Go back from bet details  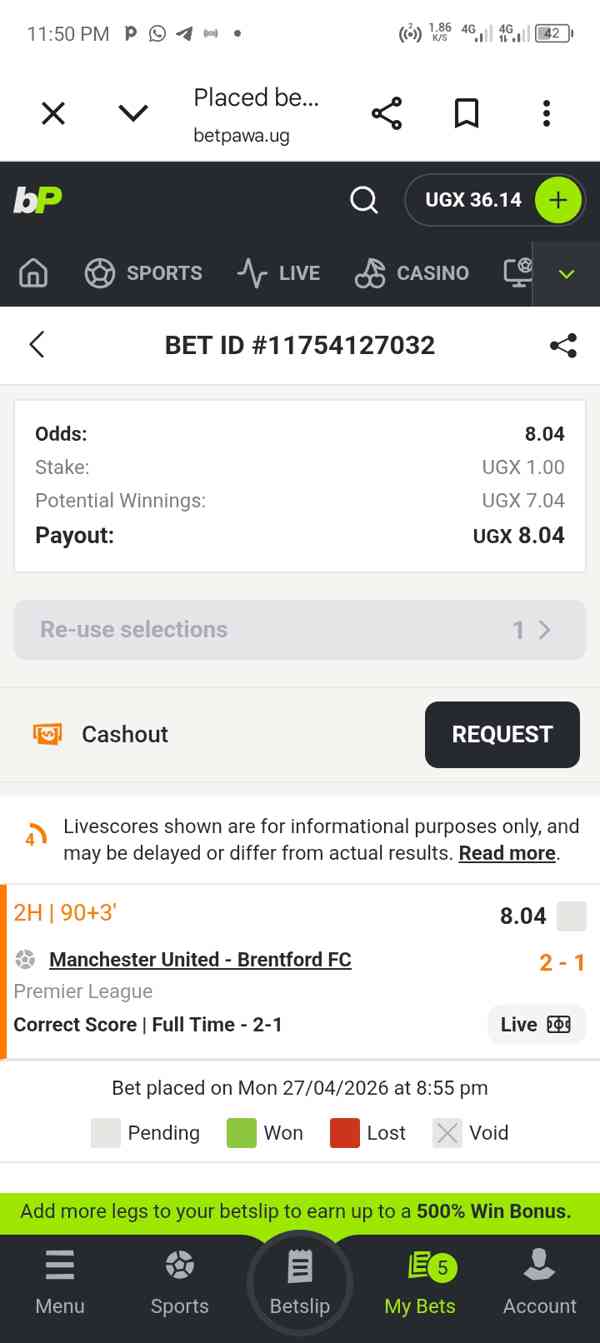37,345
